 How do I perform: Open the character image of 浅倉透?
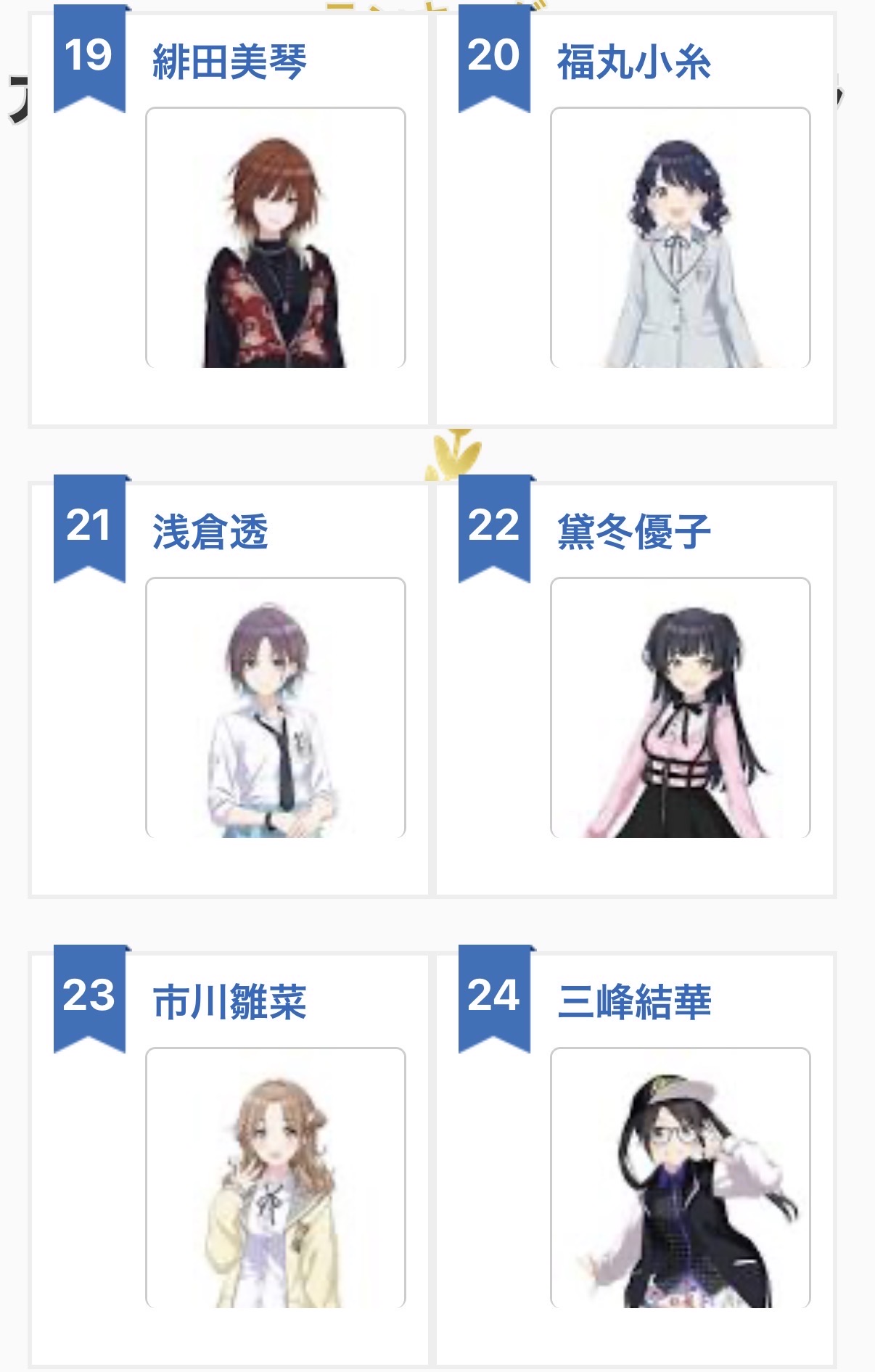pyautogui.click(x=276, y=707)
